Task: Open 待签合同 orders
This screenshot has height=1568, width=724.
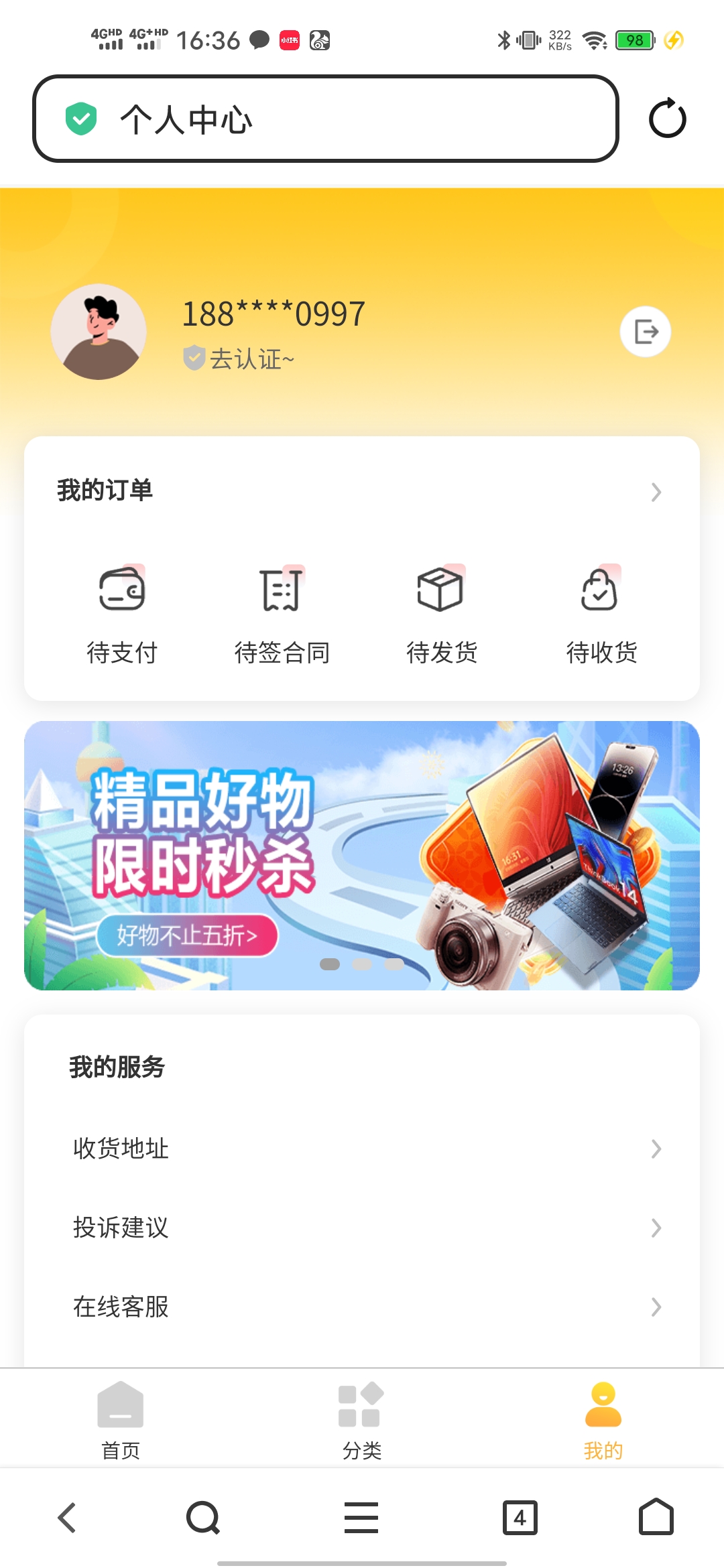Action: (282, 614)
